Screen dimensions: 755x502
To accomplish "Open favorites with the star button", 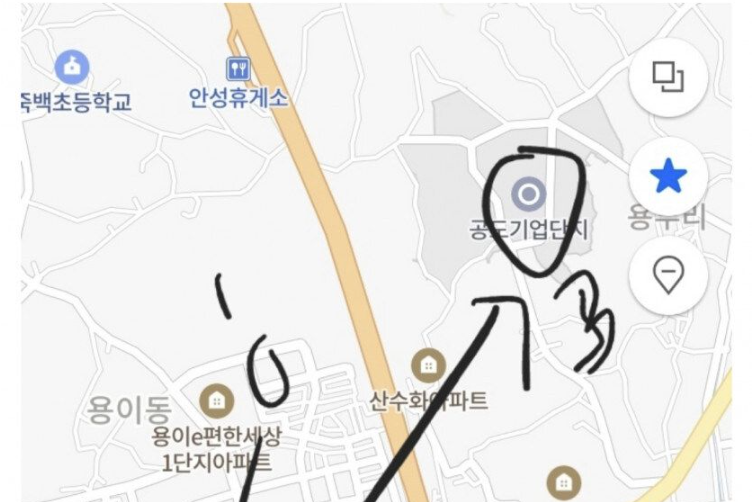I will tap(668, 178).
